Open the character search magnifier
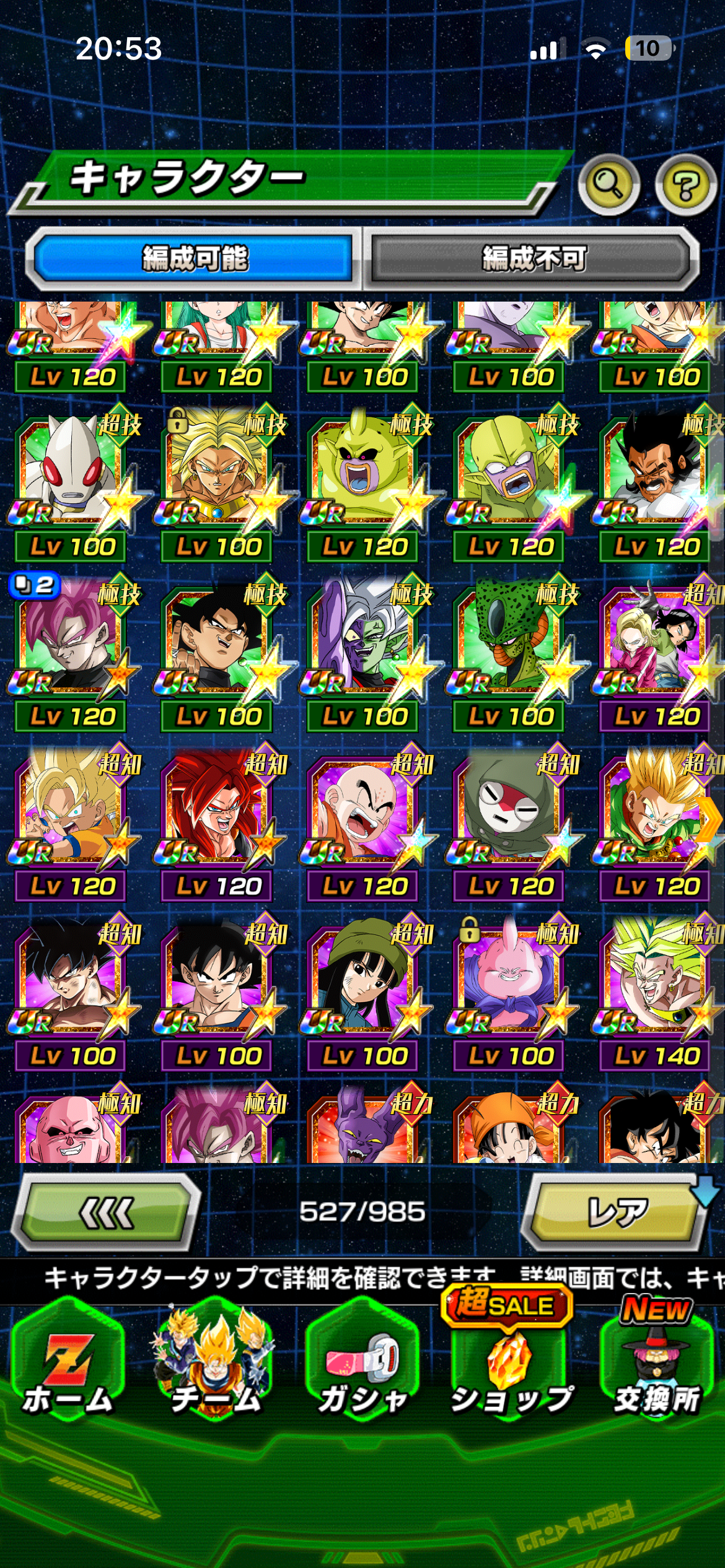The height and width of the screenshot is (1568, 725). [609, 185]
